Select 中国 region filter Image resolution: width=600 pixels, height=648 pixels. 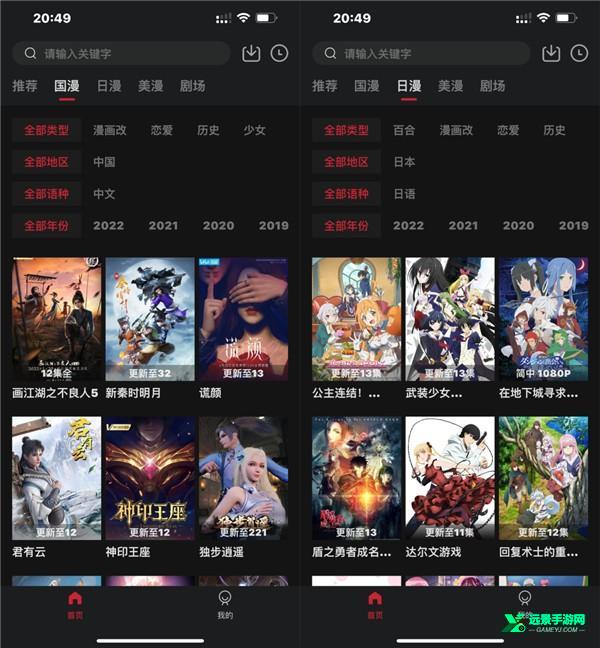[x=104, y=162]
